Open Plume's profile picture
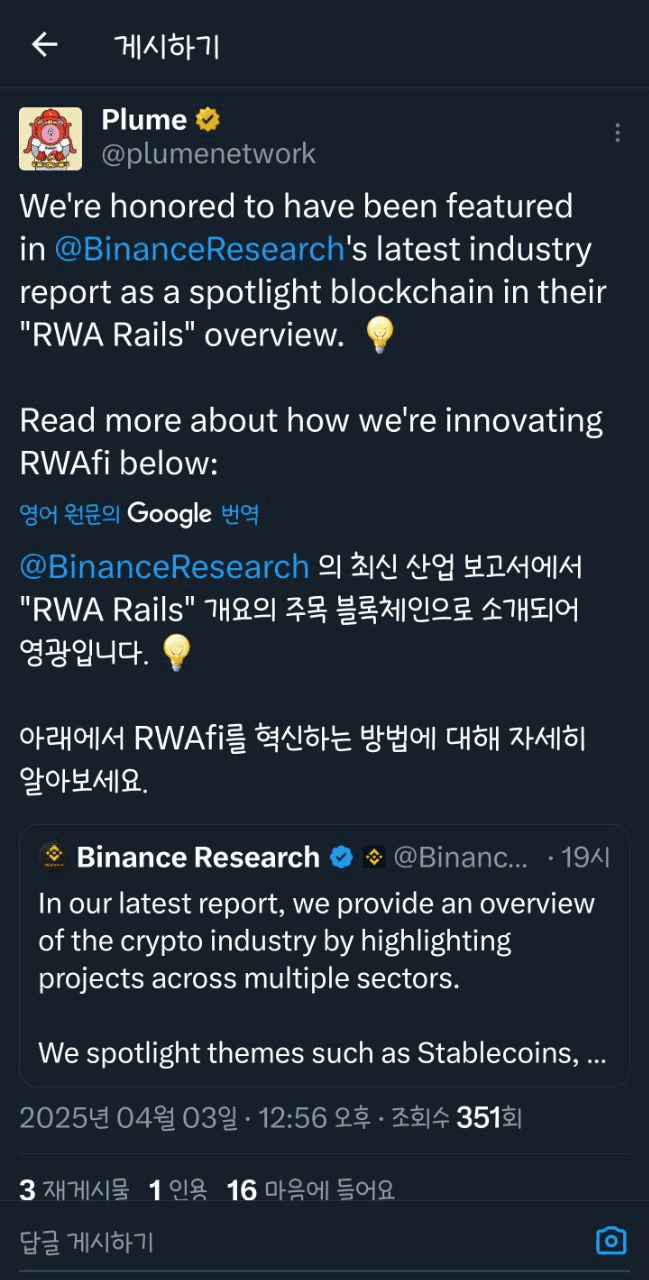 pos(50,138)
